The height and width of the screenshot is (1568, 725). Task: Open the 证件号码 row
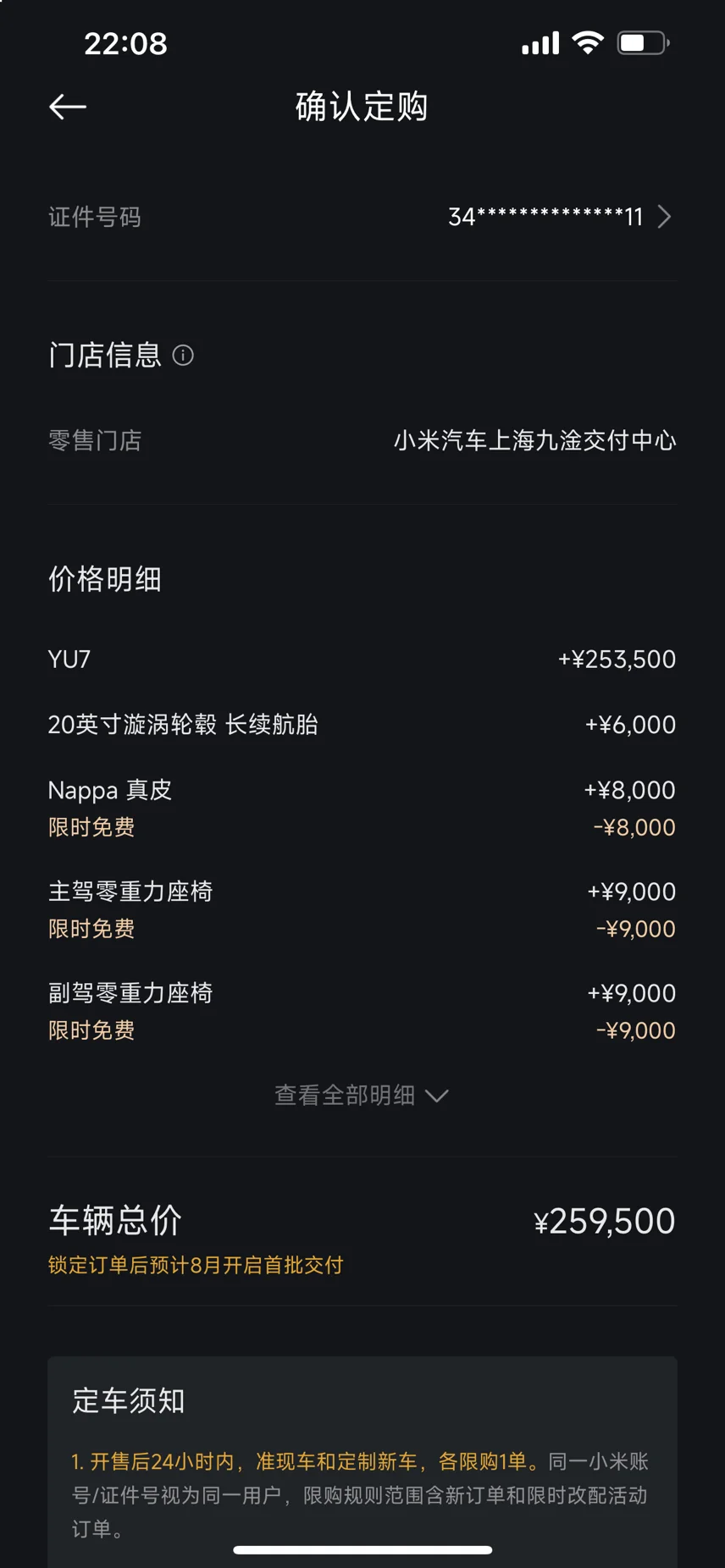362,218
